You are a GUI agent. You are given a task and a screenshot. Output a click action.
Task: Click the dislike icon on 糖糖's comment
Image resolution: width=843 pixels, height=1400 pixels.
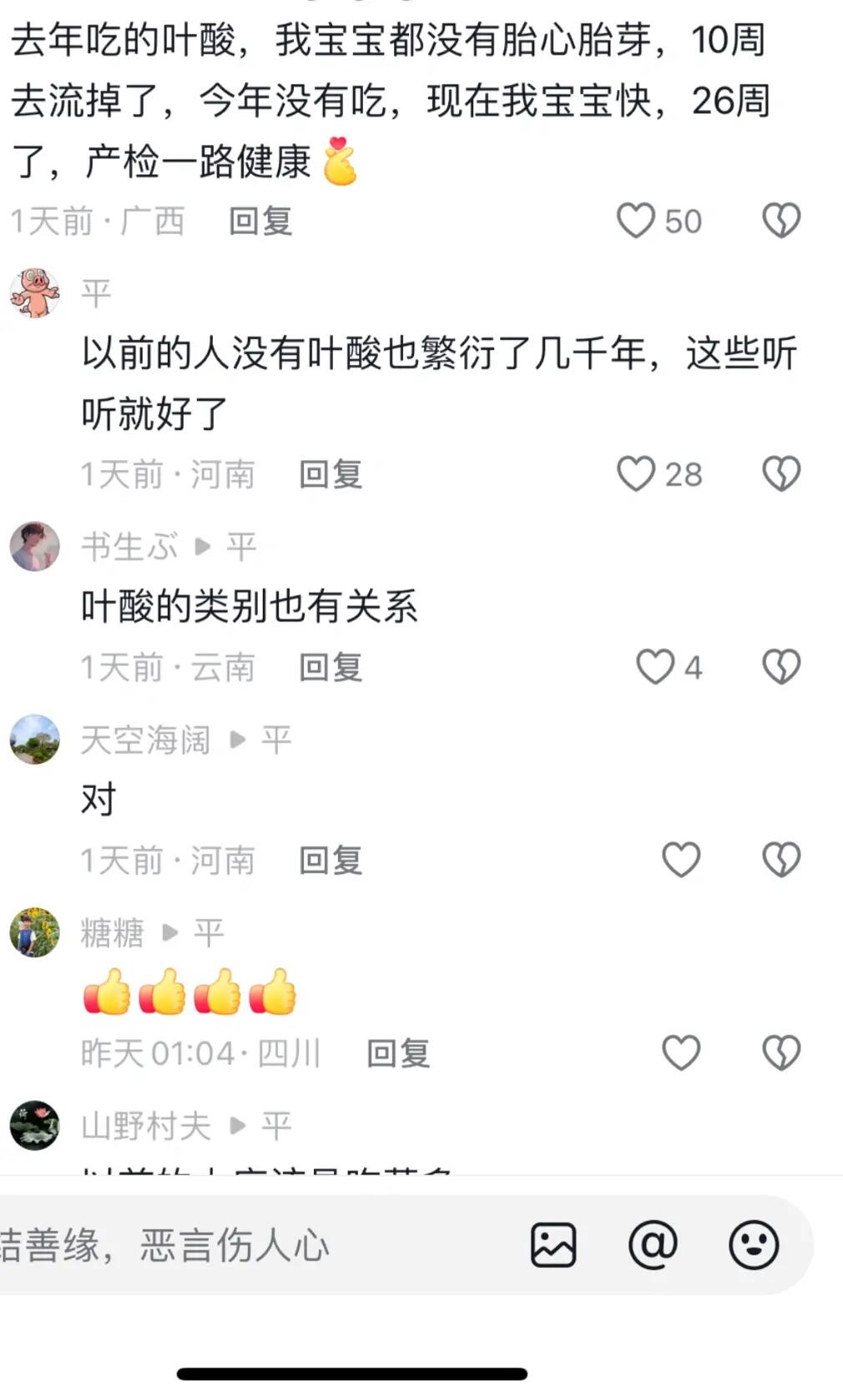pyautogui.click(x=781, y=1052)
